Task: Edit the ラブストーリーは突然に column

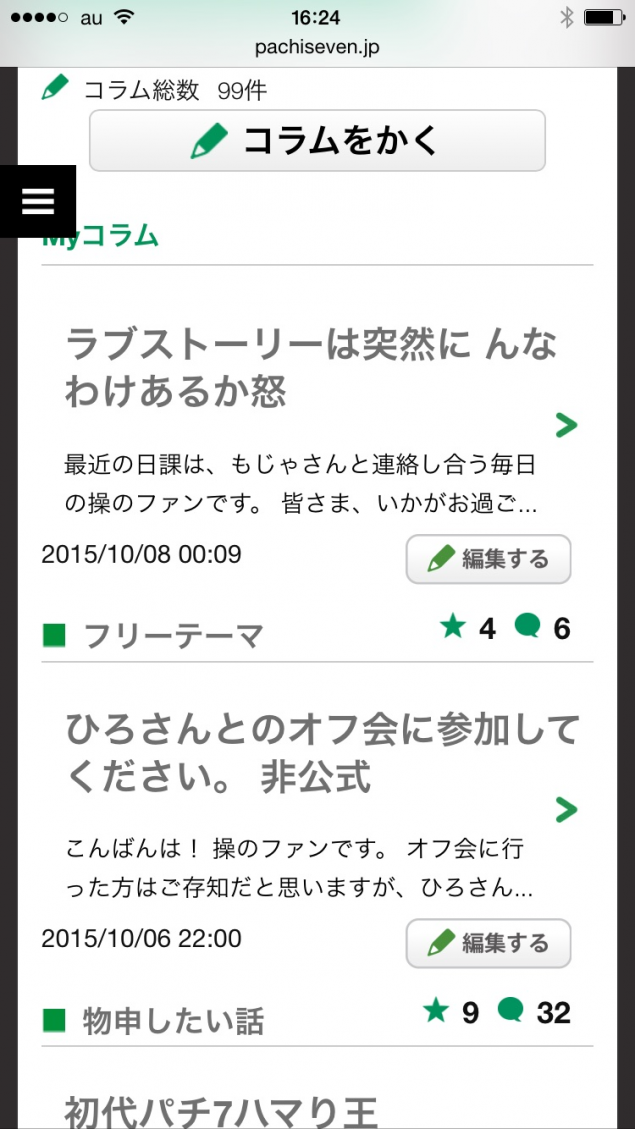Action: (x=488, y=559)
